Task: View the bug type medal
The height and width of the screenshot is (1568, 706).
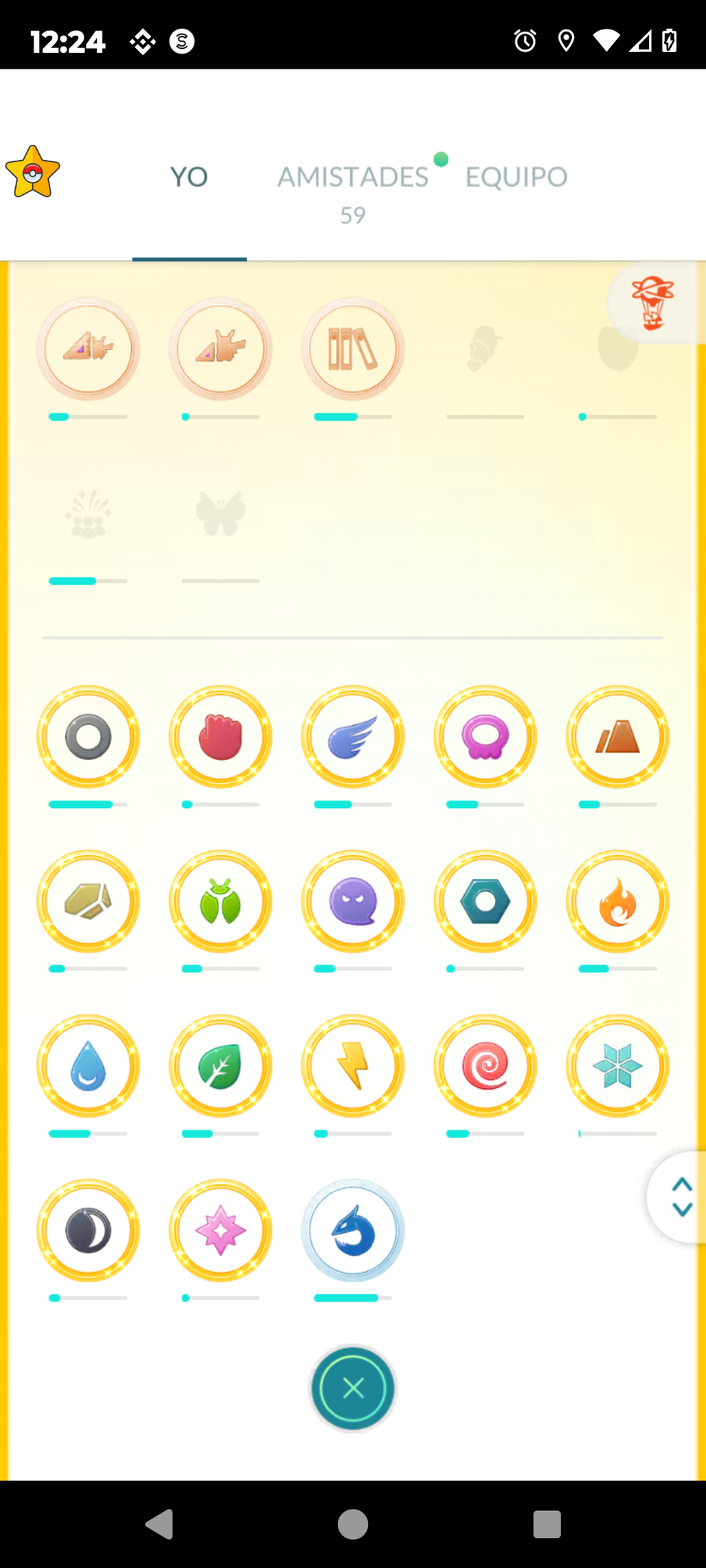Action: click(220, 901)
